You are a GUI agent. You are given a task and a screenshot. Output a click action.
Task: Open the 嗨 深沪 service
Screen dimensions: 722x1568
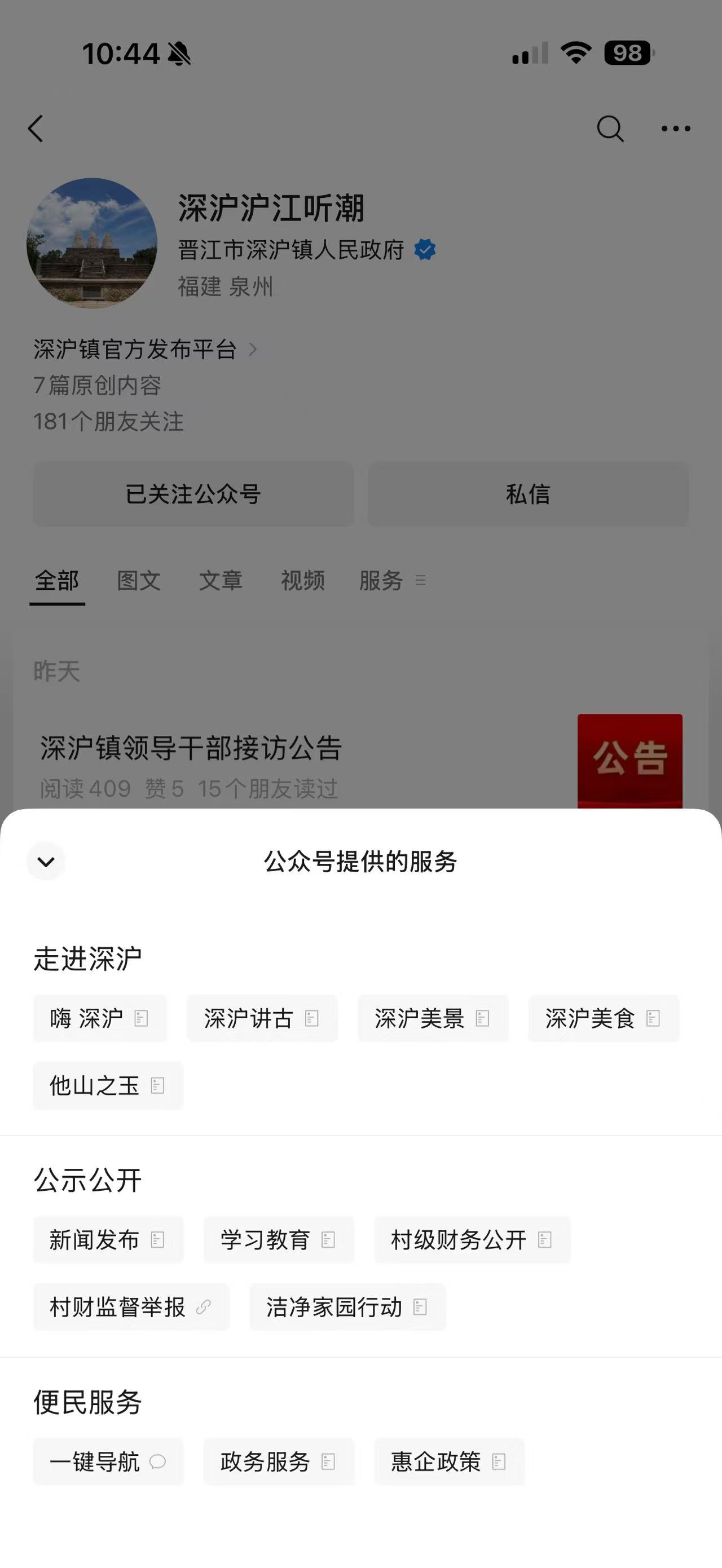tap(100, 1018)
